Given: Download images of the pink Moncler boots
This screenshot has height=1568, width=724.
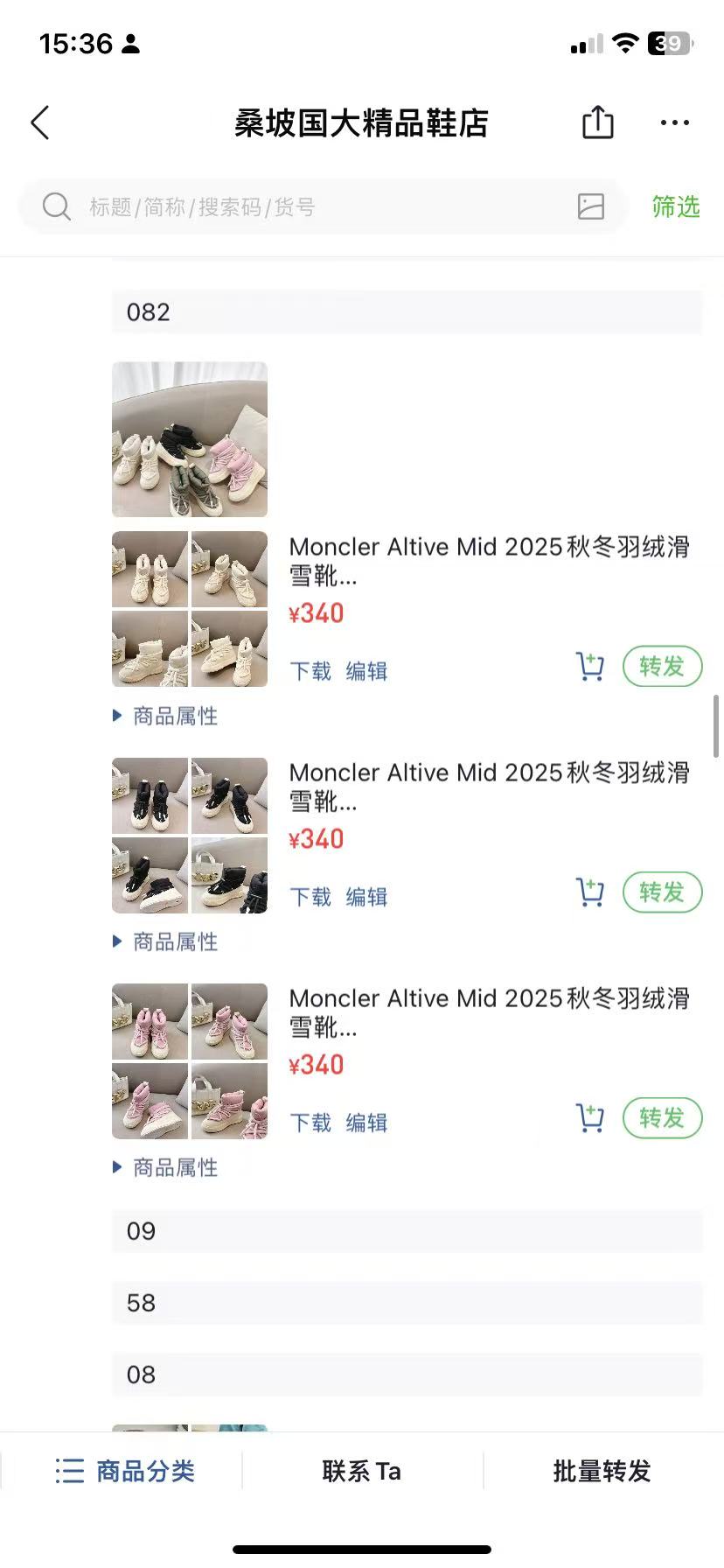Looking at the screenshot, I should coord(310,1123).
